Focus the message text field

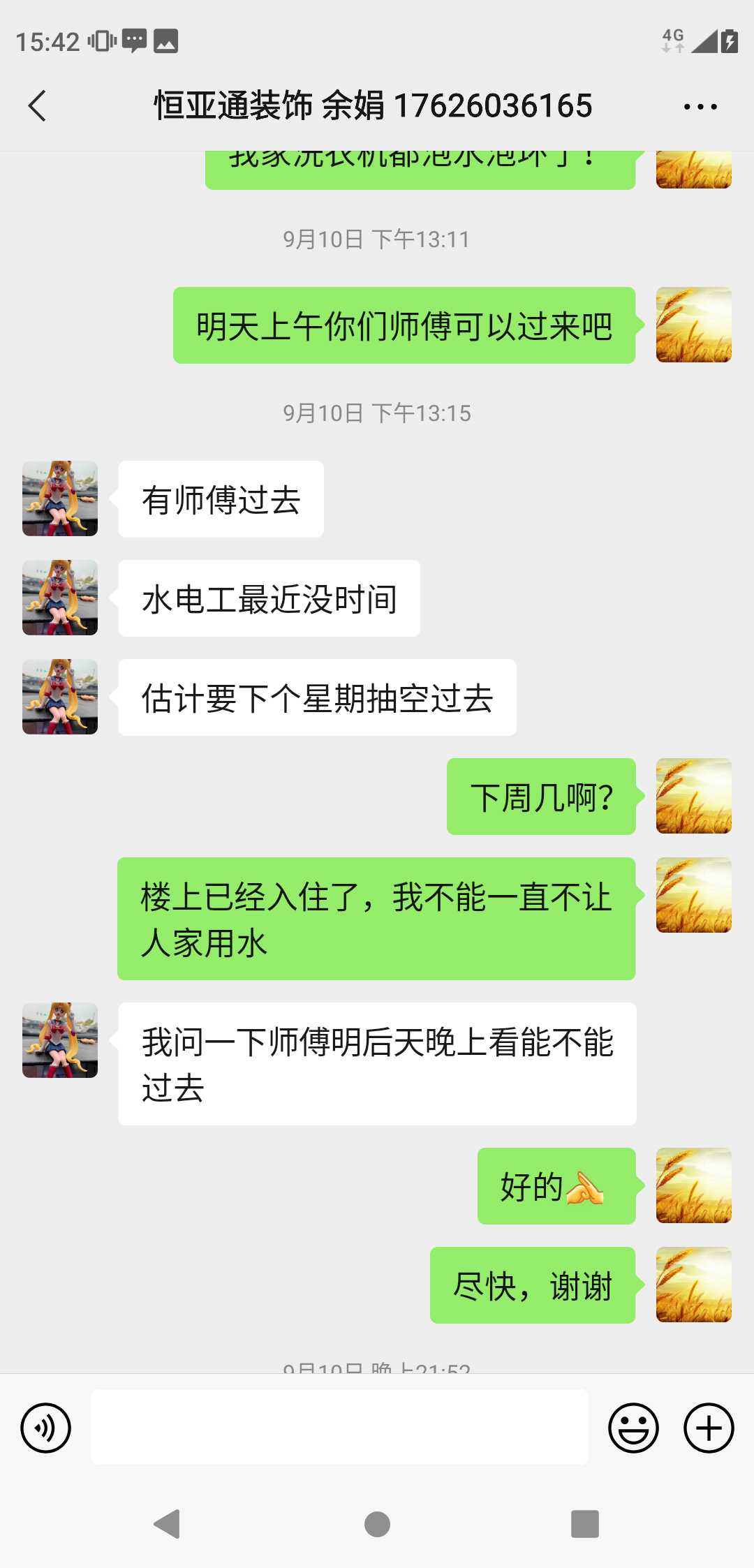point(339,1427)
